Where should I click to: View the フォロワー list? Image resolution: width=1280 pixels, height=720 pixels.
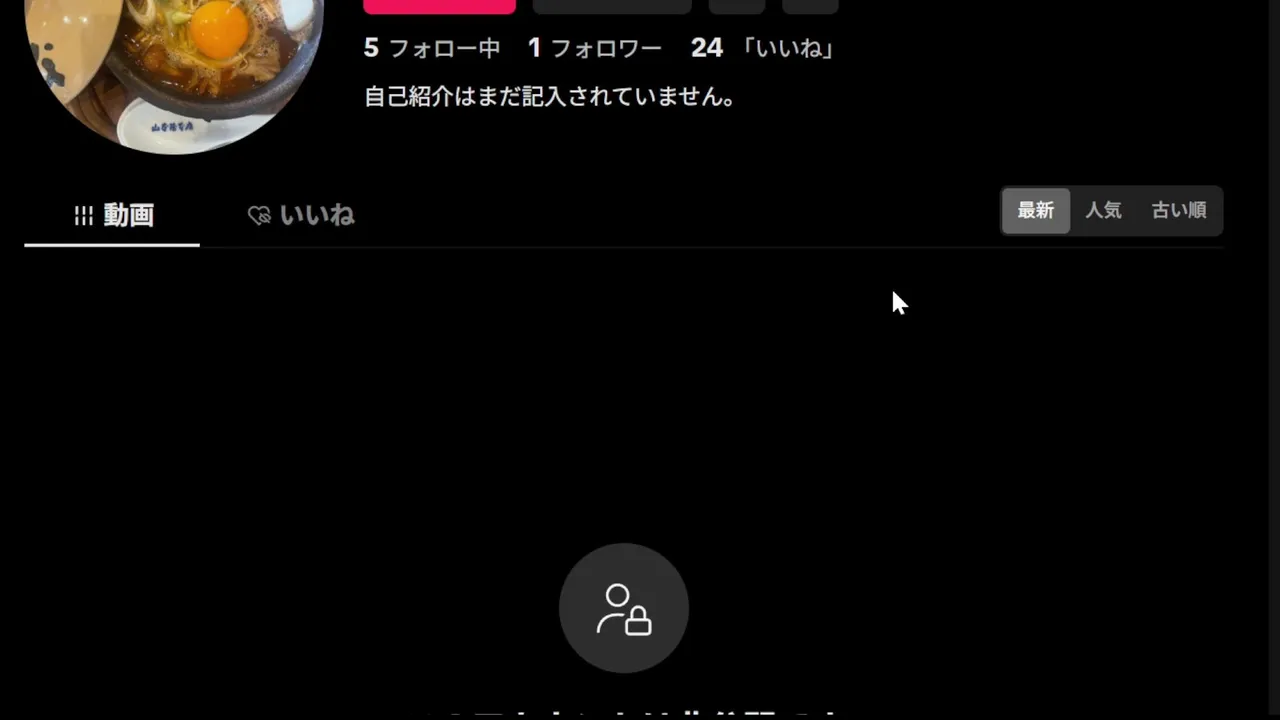[595, 48]
